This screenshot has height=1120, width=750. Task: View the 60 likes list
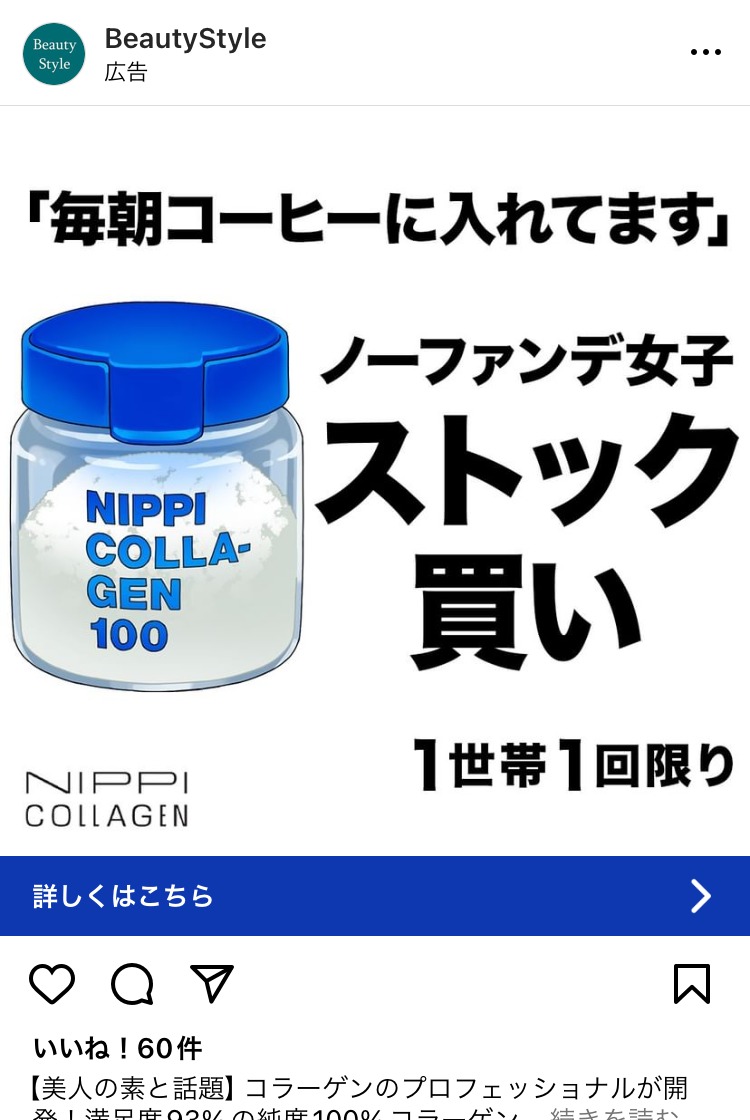point(118,1048)
